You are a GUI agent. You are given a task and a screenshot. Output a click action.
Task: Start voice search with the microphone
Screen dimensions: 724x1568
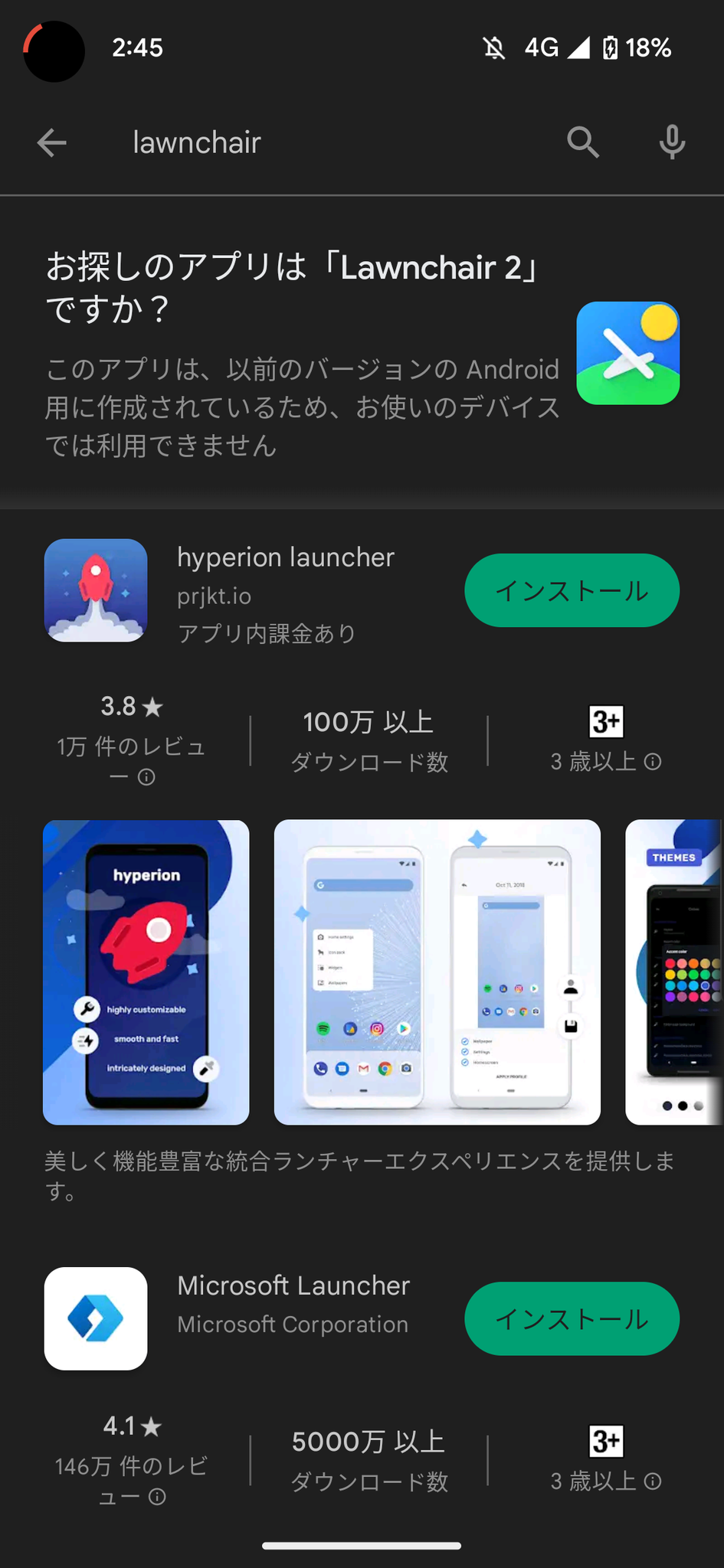pos(672,142)
